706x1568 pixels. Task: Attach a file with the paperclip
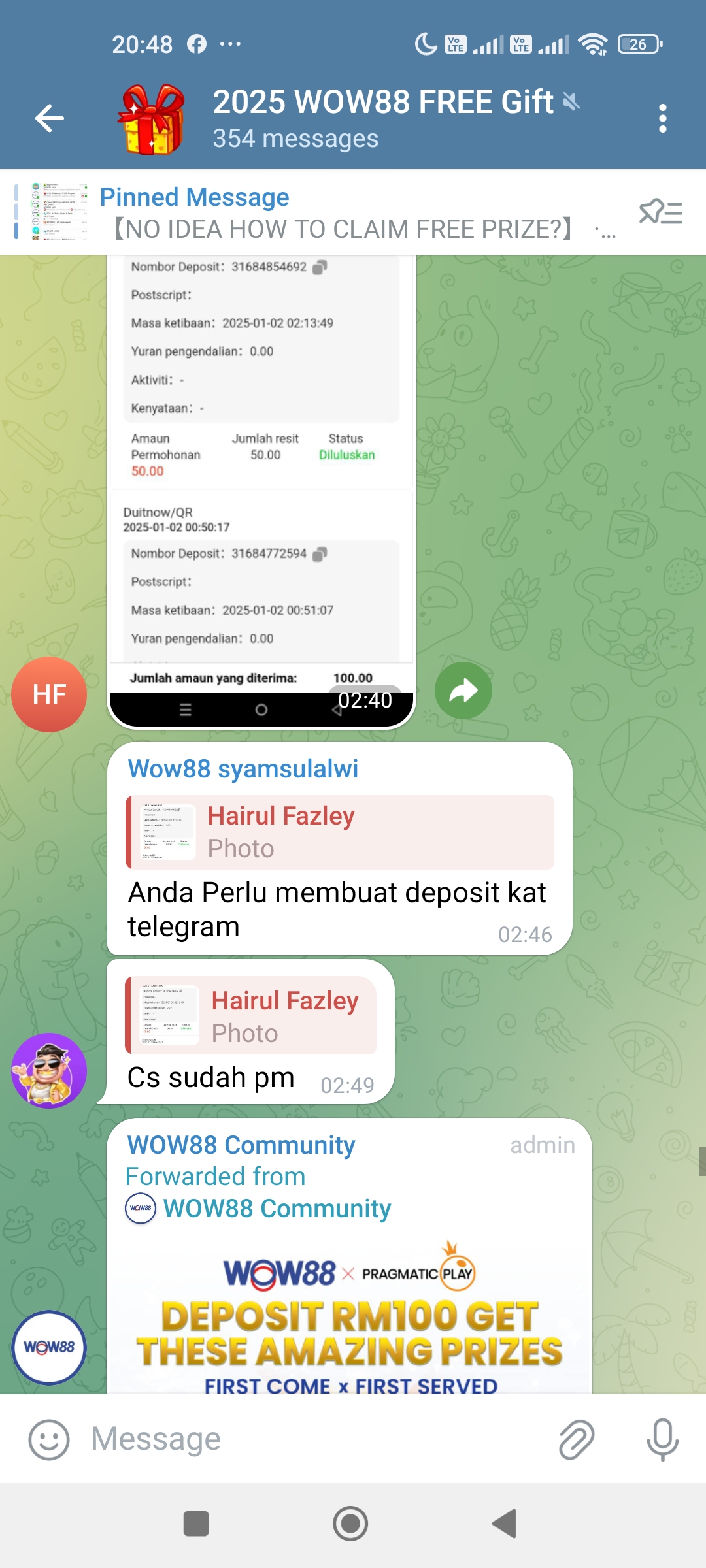tap(577, 1439)
